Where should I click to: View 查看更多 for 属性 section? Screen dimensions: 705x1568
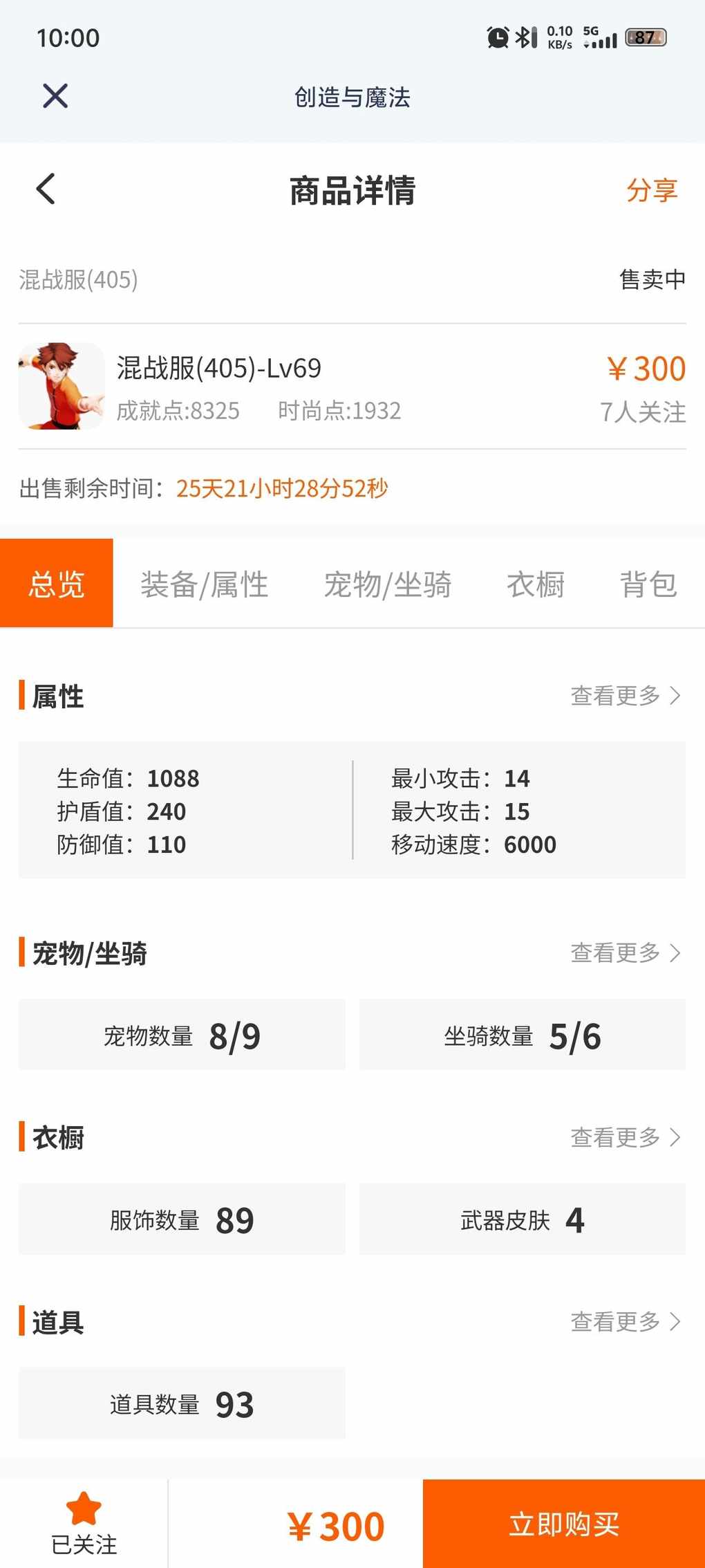(626, 696)
